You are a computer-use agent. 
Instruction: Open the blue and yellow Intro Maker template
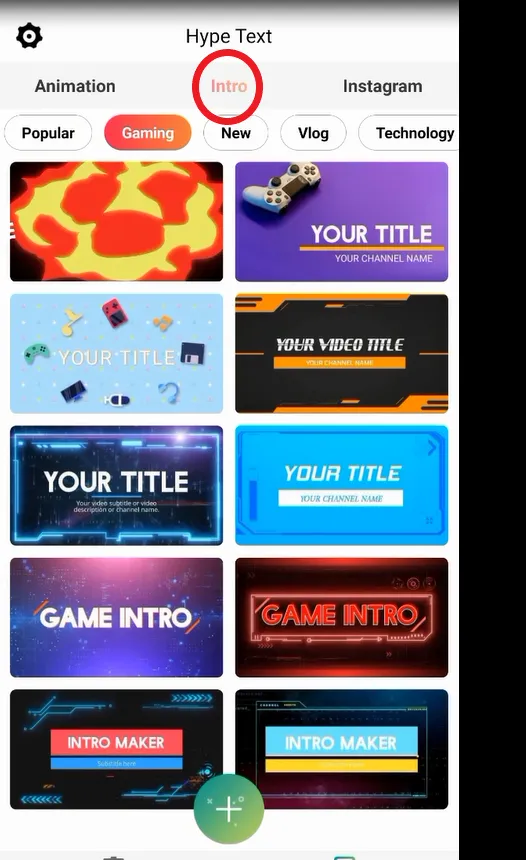(x=342, y=749)
